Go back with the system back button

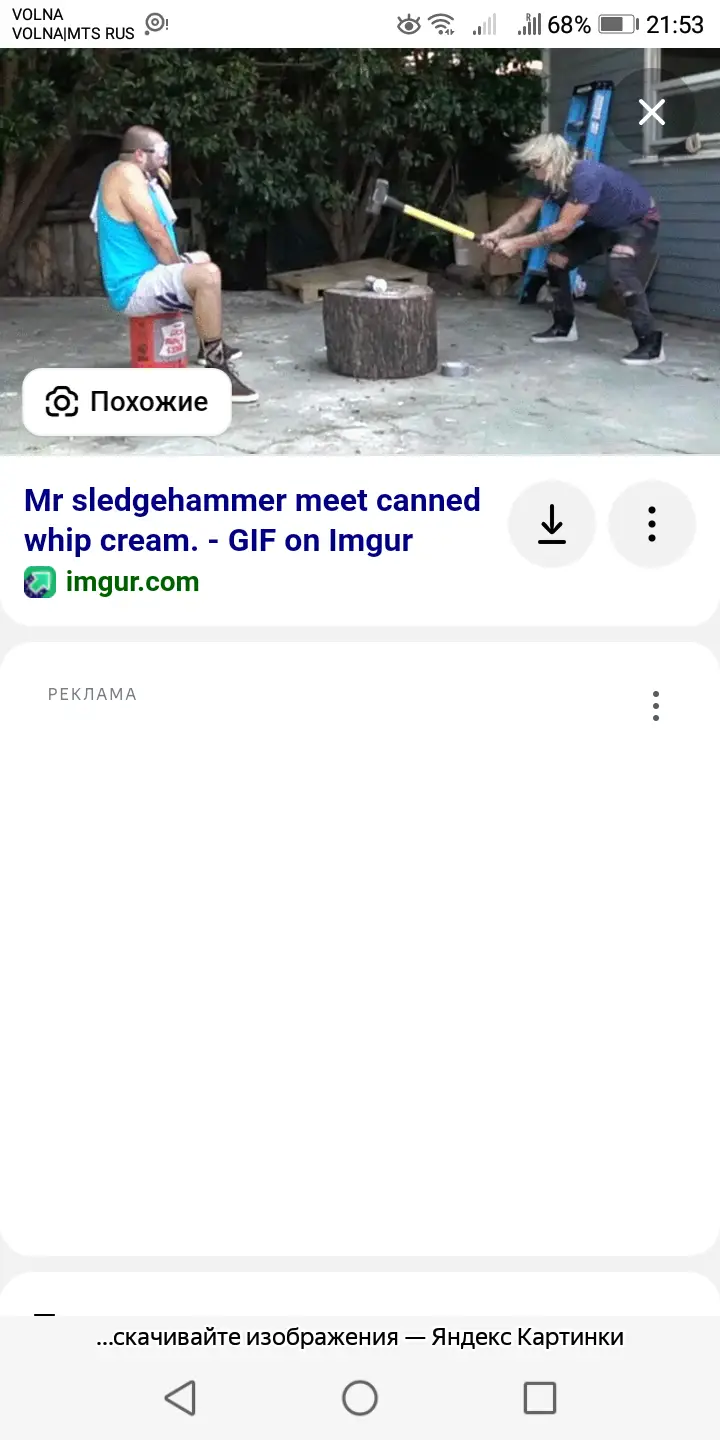(x=180, y=1398)
